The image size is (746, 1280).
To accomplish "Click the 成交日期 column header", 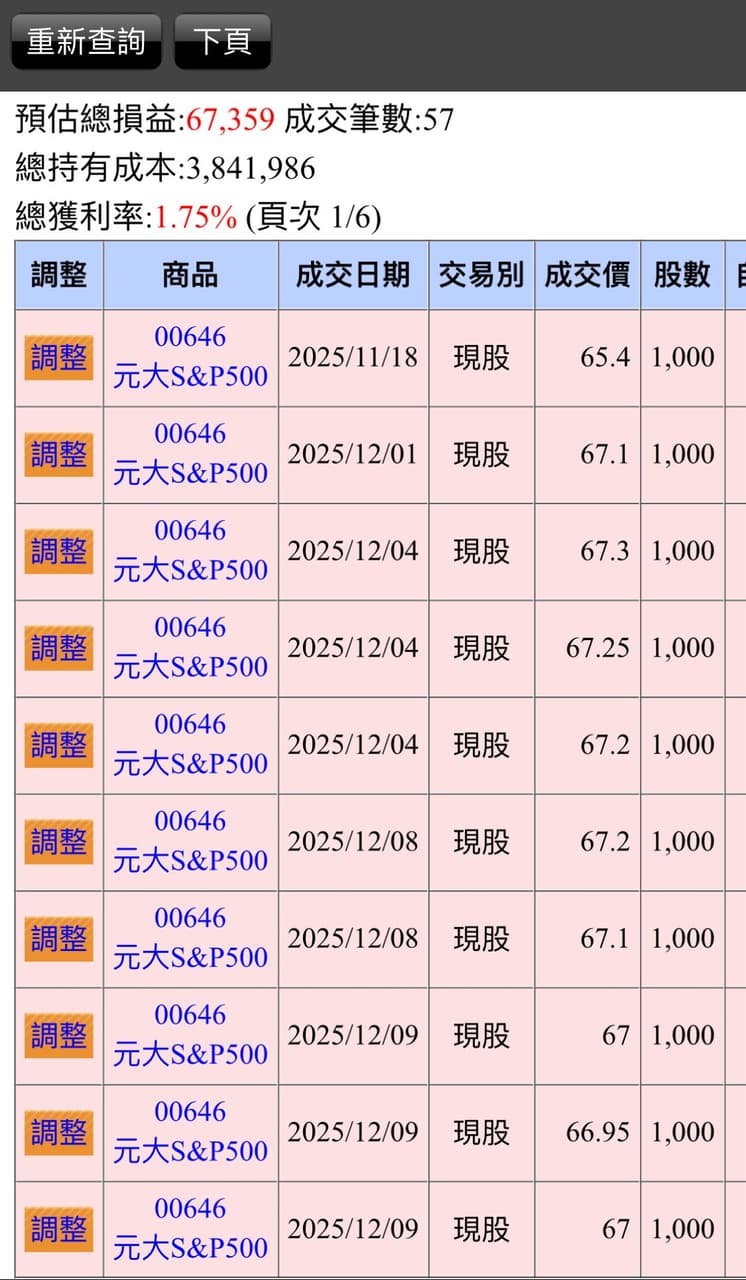I will click(x=353, y=276).
